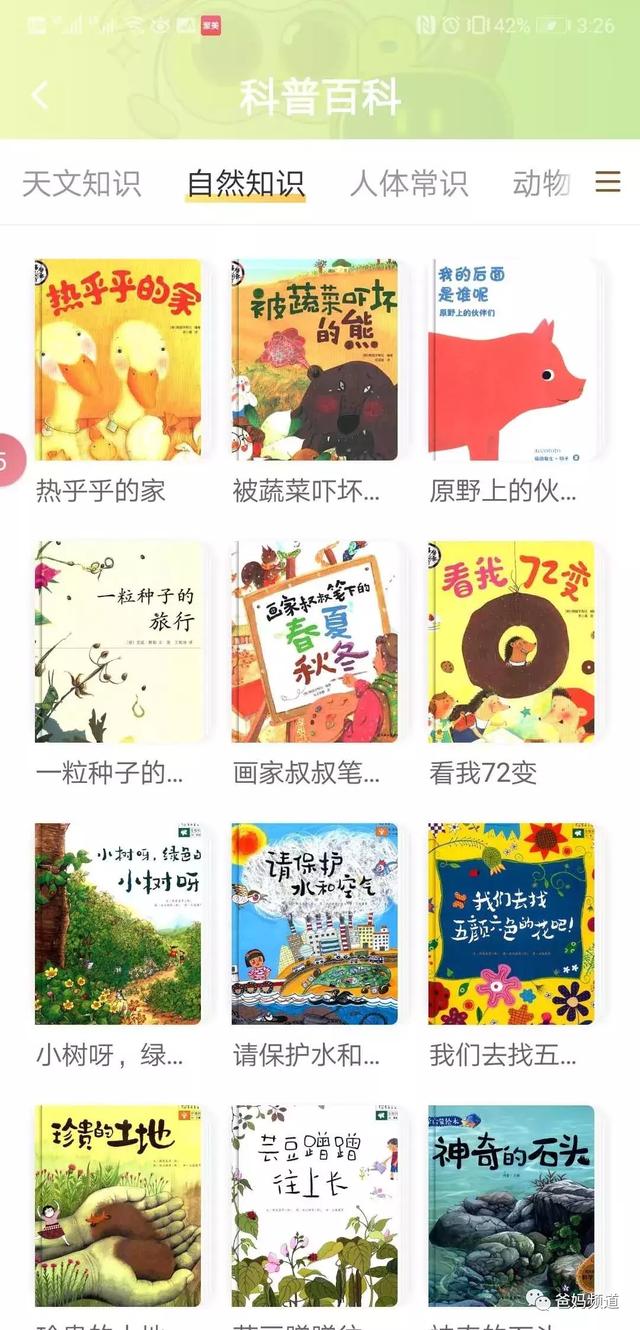
Task: Switch to the 动物 tab
Action: [x=541, y=183]
